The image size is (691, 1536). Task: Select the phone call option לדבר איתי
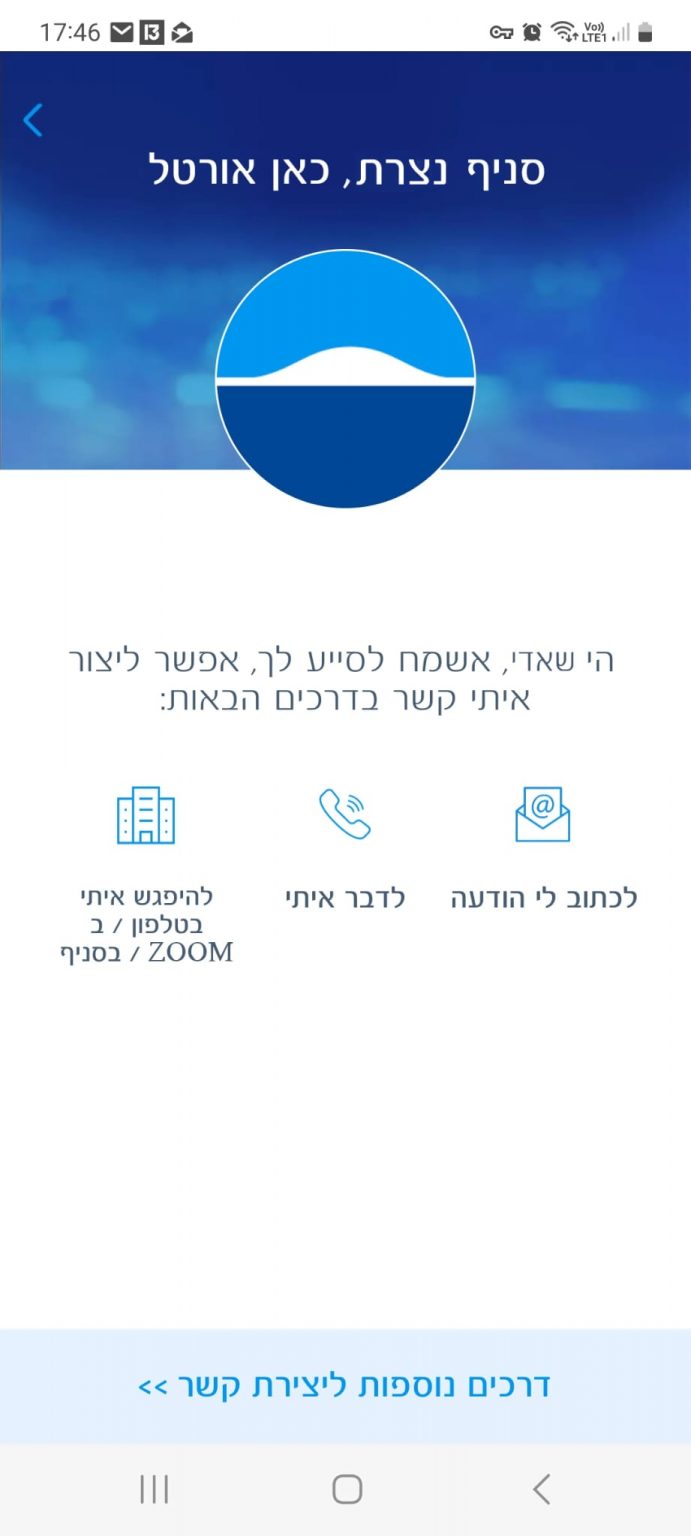pos(345,847)
